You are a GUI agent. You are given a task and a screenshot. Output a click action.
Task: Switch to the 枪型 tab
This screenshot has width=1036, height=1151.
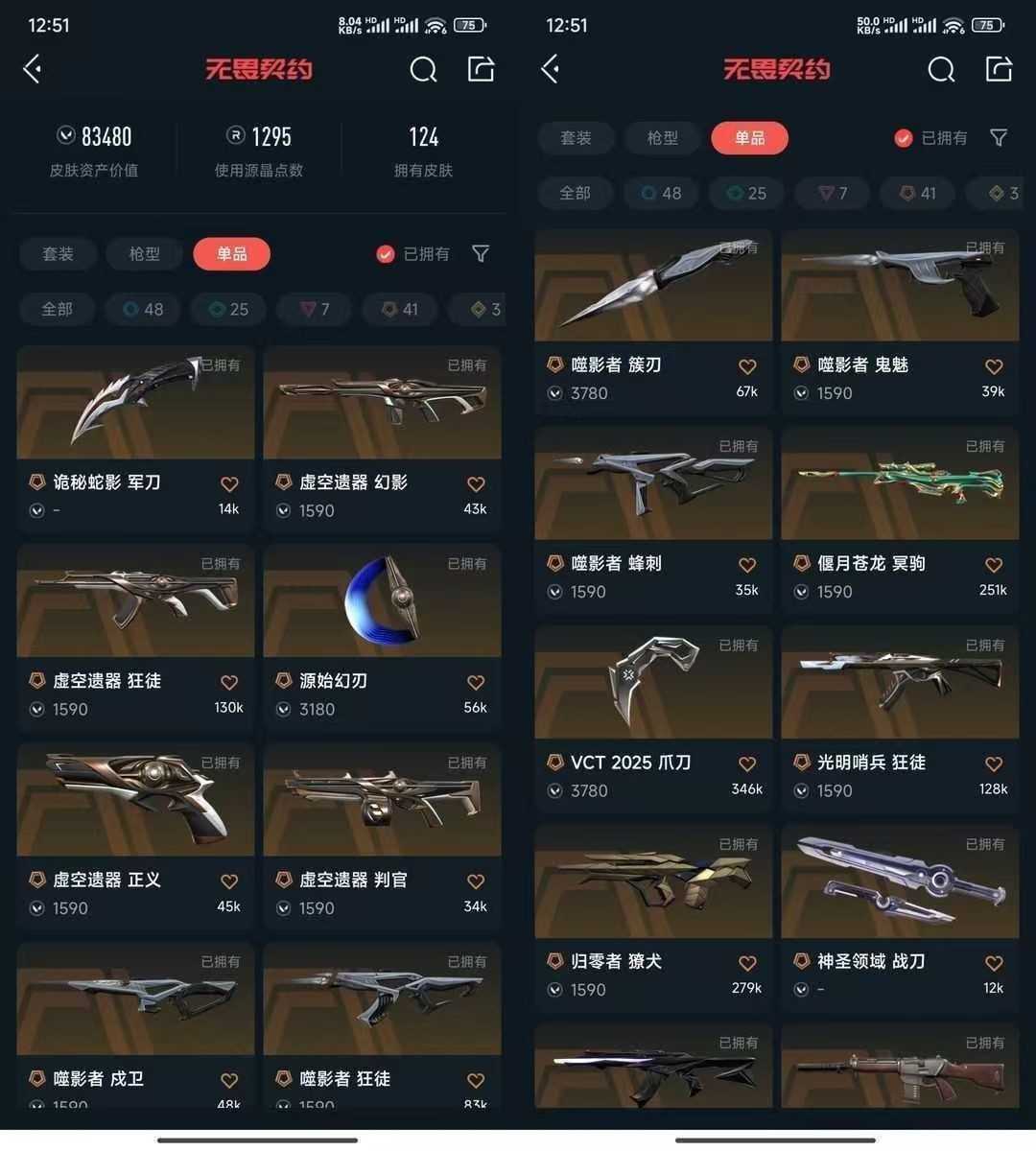(x=144, y=253)
